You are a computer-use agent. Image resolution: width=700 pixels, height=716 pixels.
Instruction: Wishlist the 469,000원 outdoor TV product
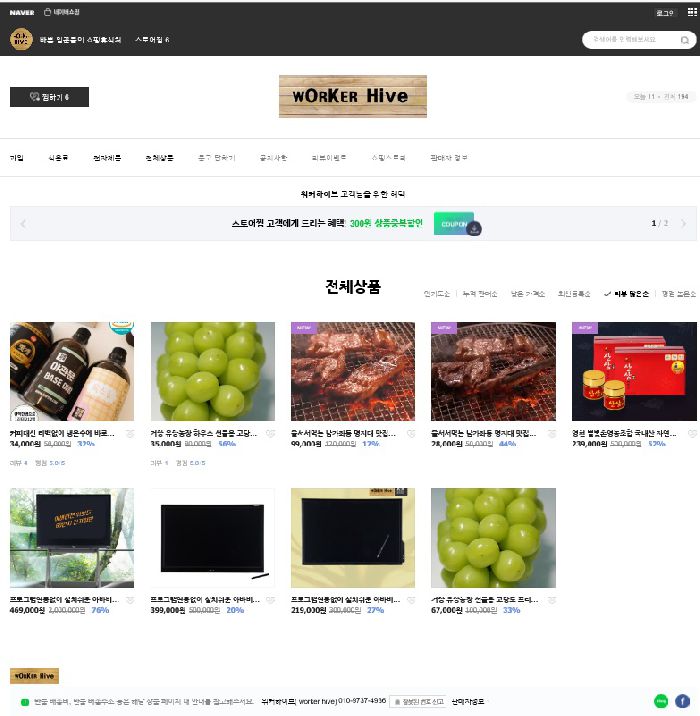(x=129, y=601)
